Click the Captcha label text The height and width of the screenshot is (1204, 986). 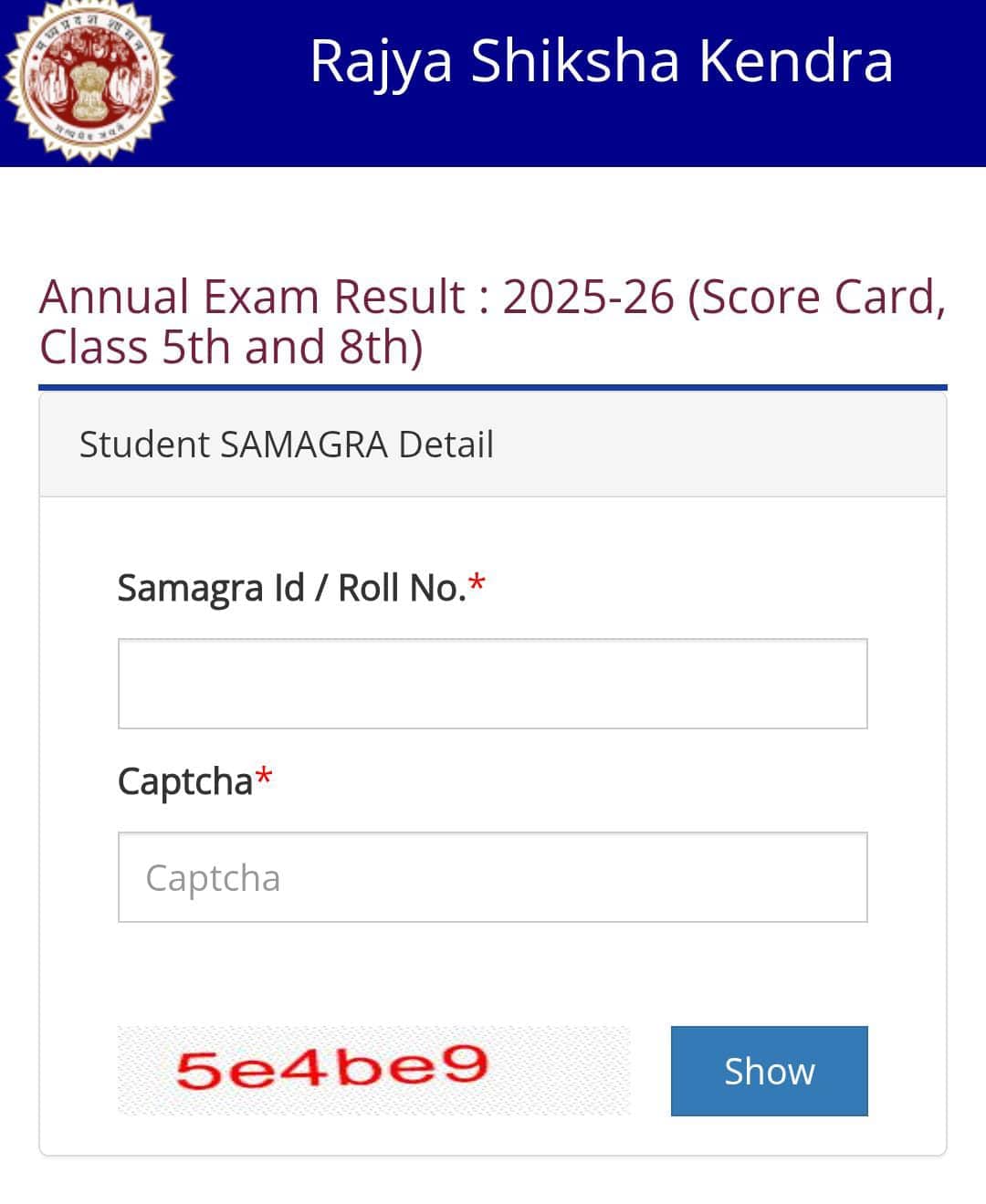pos(186,782)
